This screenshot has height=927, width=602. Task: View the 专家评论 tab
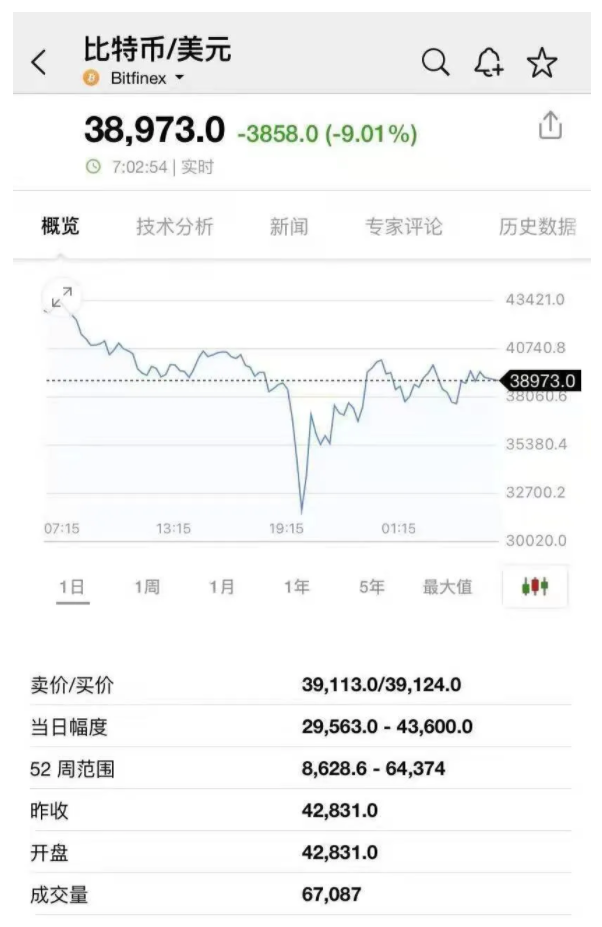(403, 227)
